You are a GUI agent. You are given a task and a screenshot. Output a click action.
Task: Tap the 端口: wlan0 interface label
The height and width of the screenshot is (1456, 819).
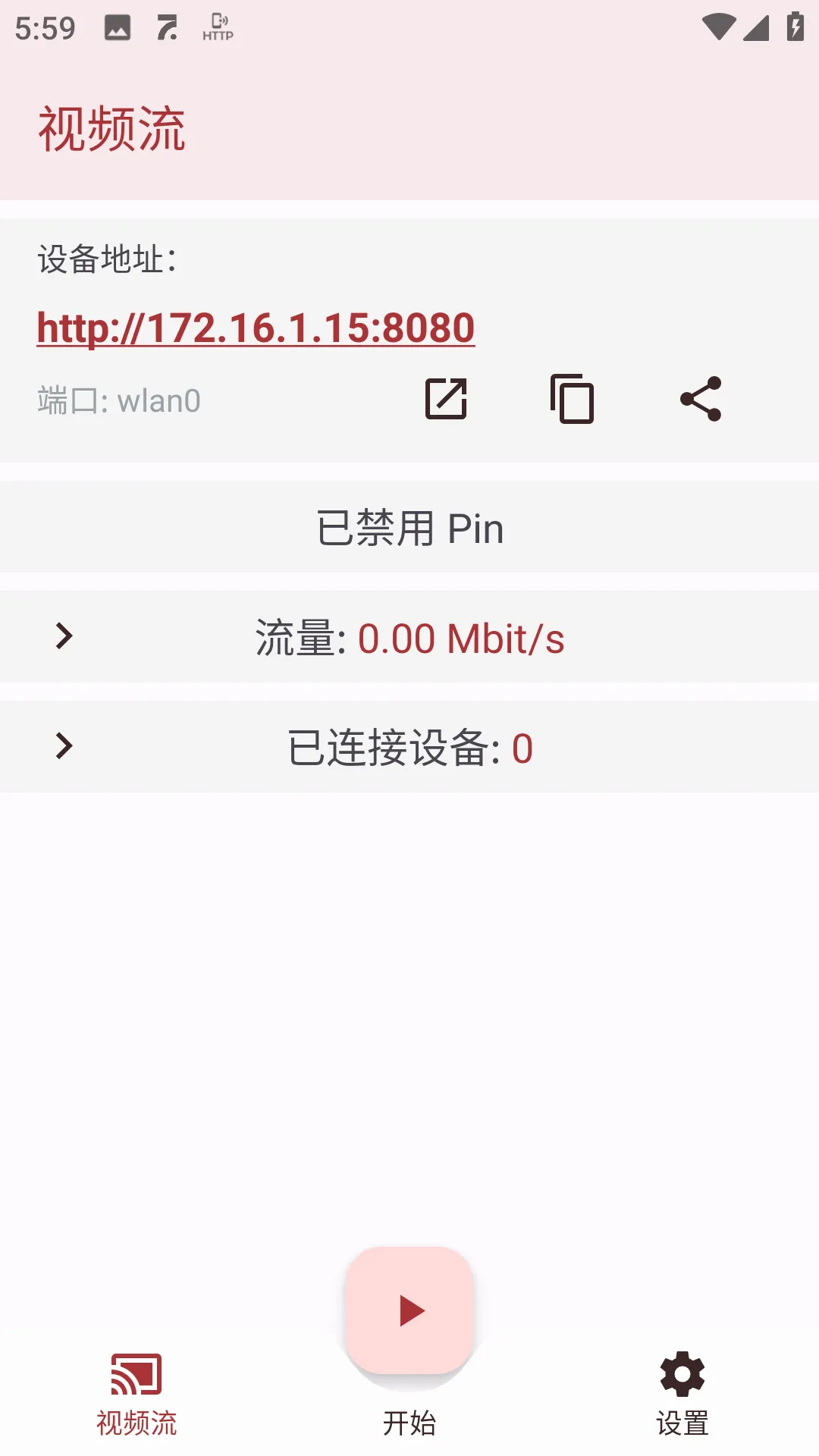pyautogui.click(x=118, y=400)
